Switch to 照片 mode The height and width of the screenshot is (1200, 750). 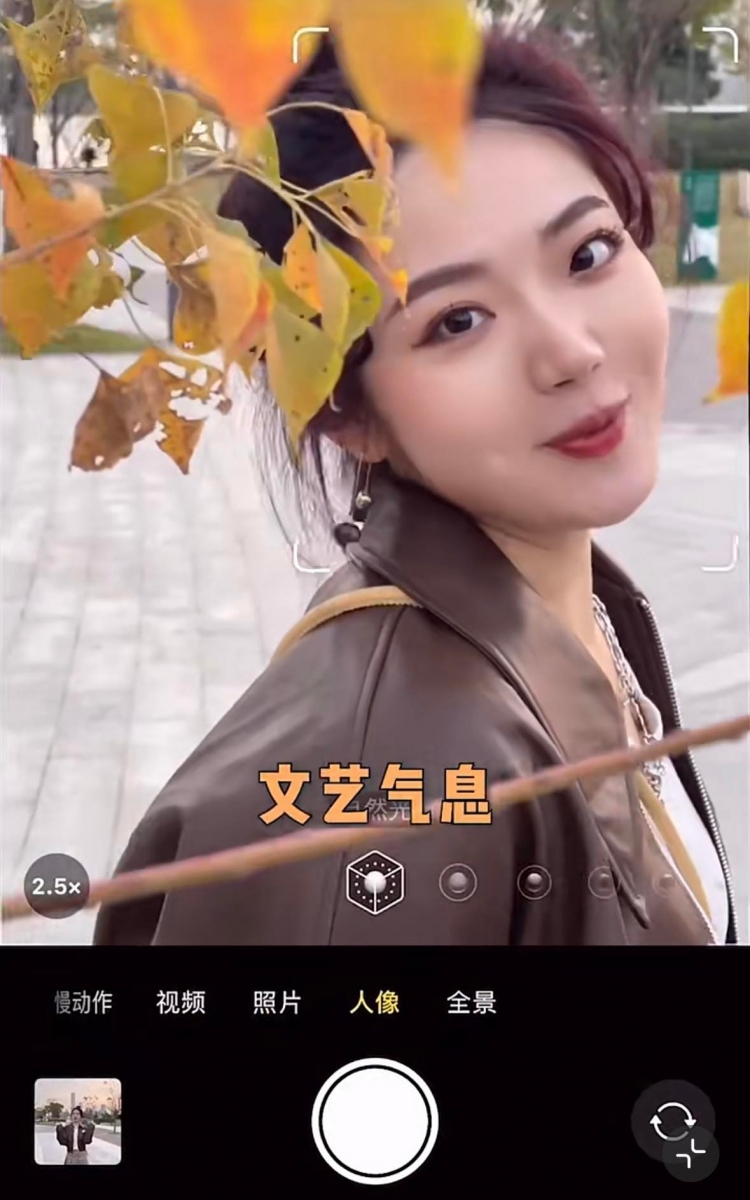[x=277, y=1003]
